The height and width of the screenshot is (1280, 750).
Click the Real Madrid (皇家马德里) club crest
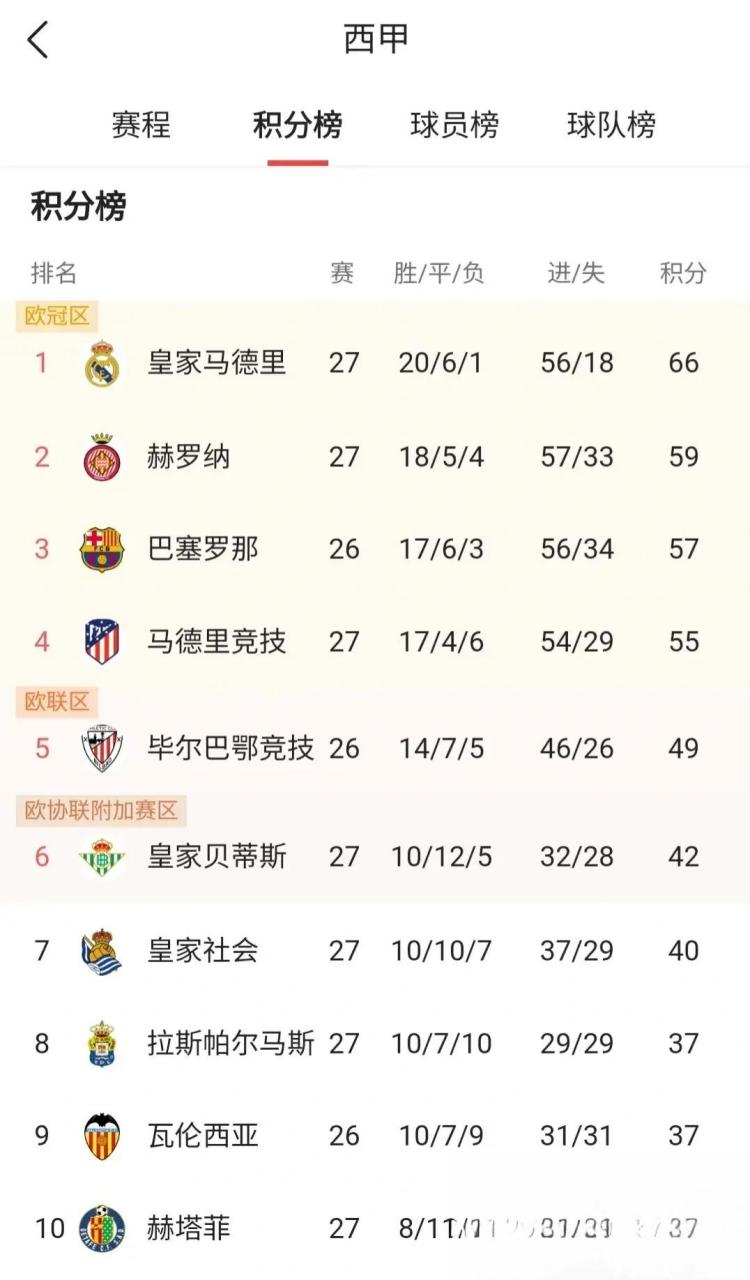100,363
